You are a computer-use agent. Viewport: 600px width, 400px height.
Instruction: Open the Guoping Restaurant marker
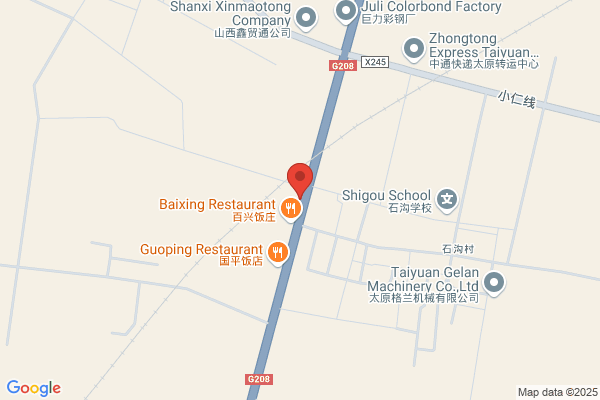pyautogui.click(x=278, y=253)
